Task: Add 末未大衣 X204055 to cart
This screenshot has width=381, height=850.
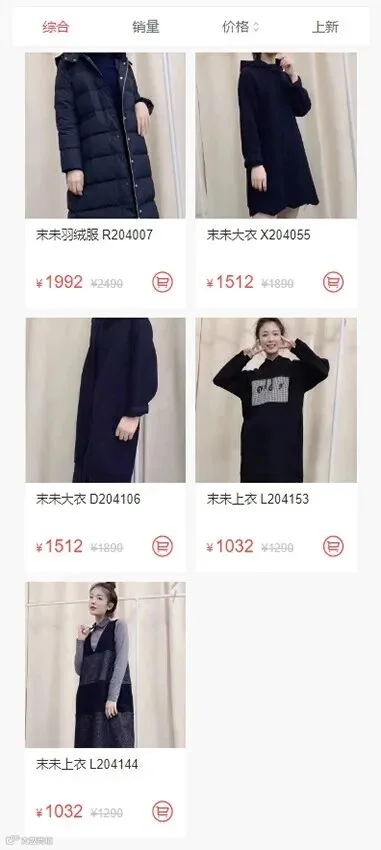Action: point(333,282)
